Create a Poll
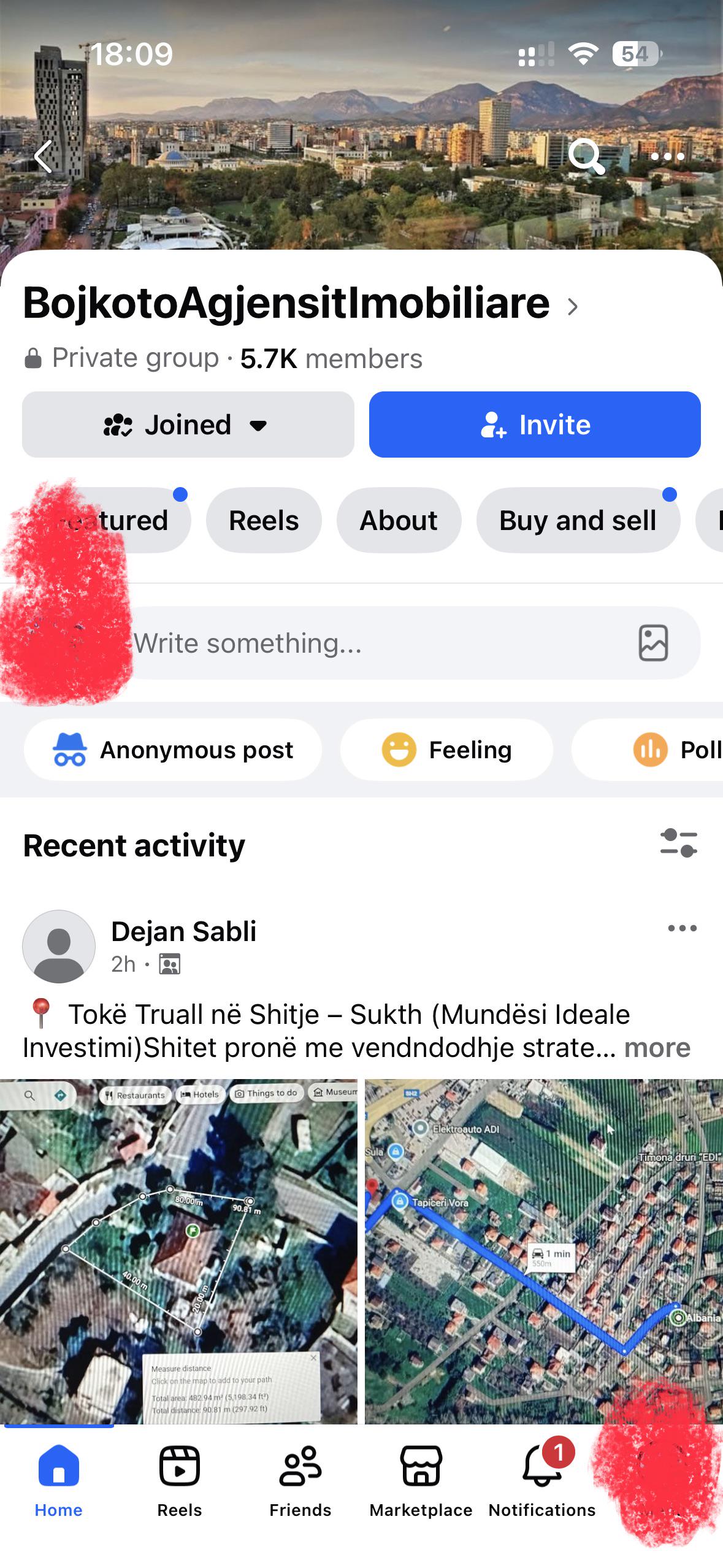This screenshot has height=1568, width=723. click(675, 750)
